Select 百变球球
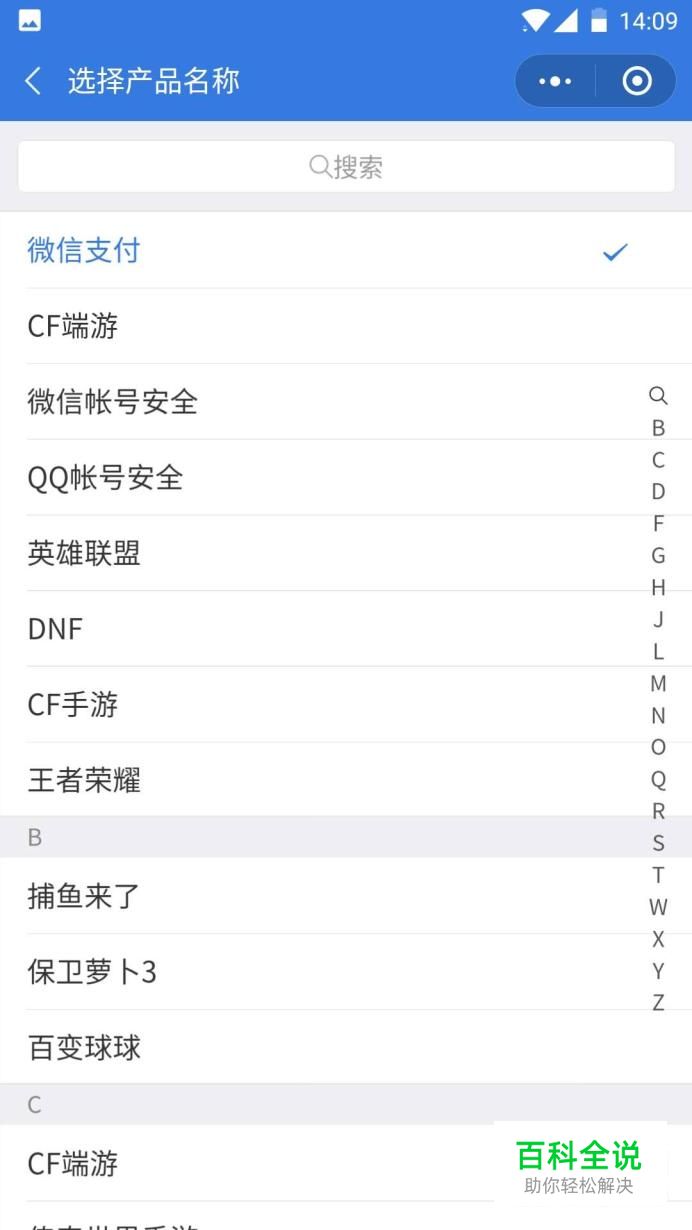The width and height of the screenshot is (692, 1230). (346, 1047)
